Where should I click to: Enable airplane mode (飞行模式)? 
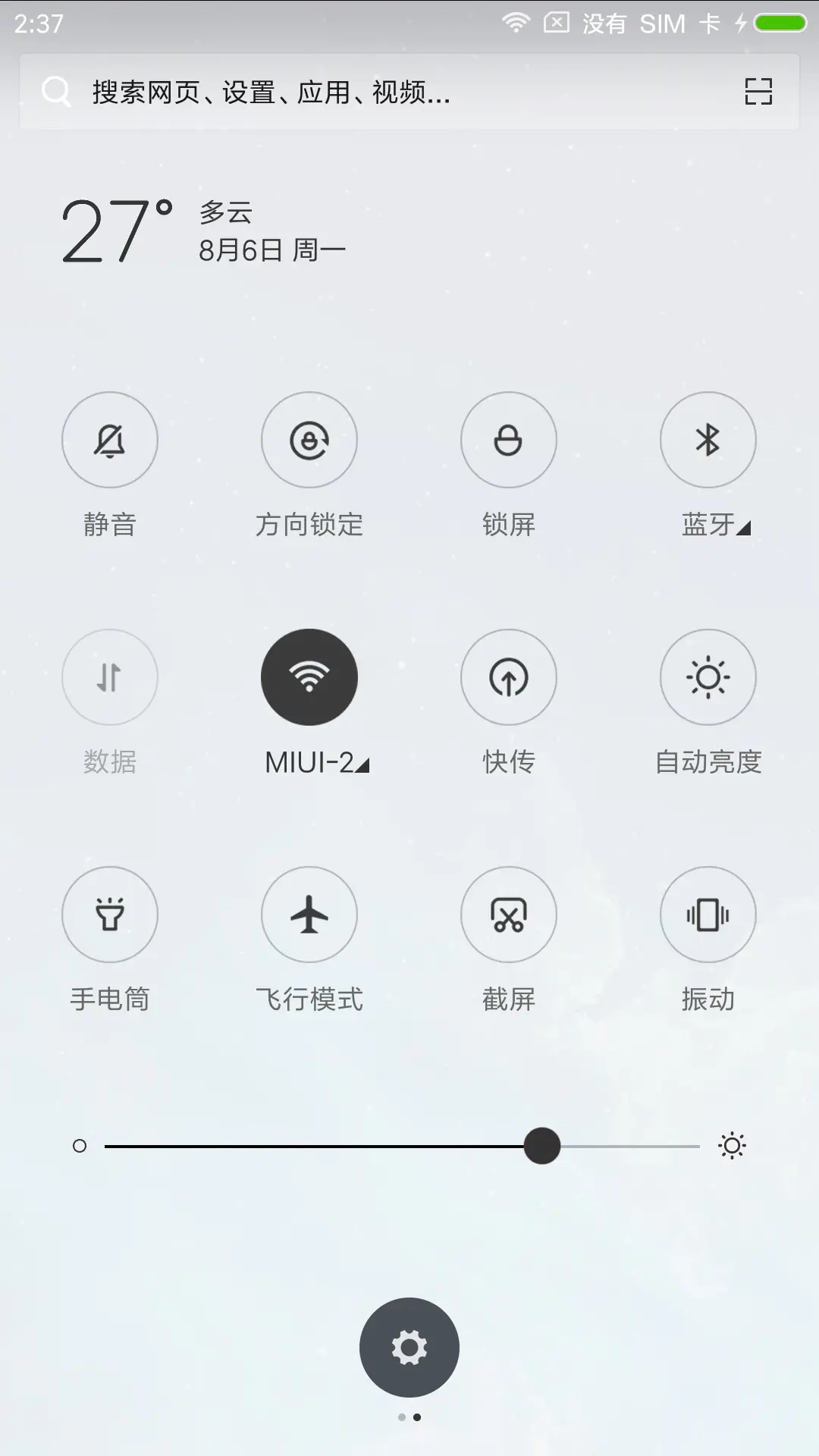309,915
